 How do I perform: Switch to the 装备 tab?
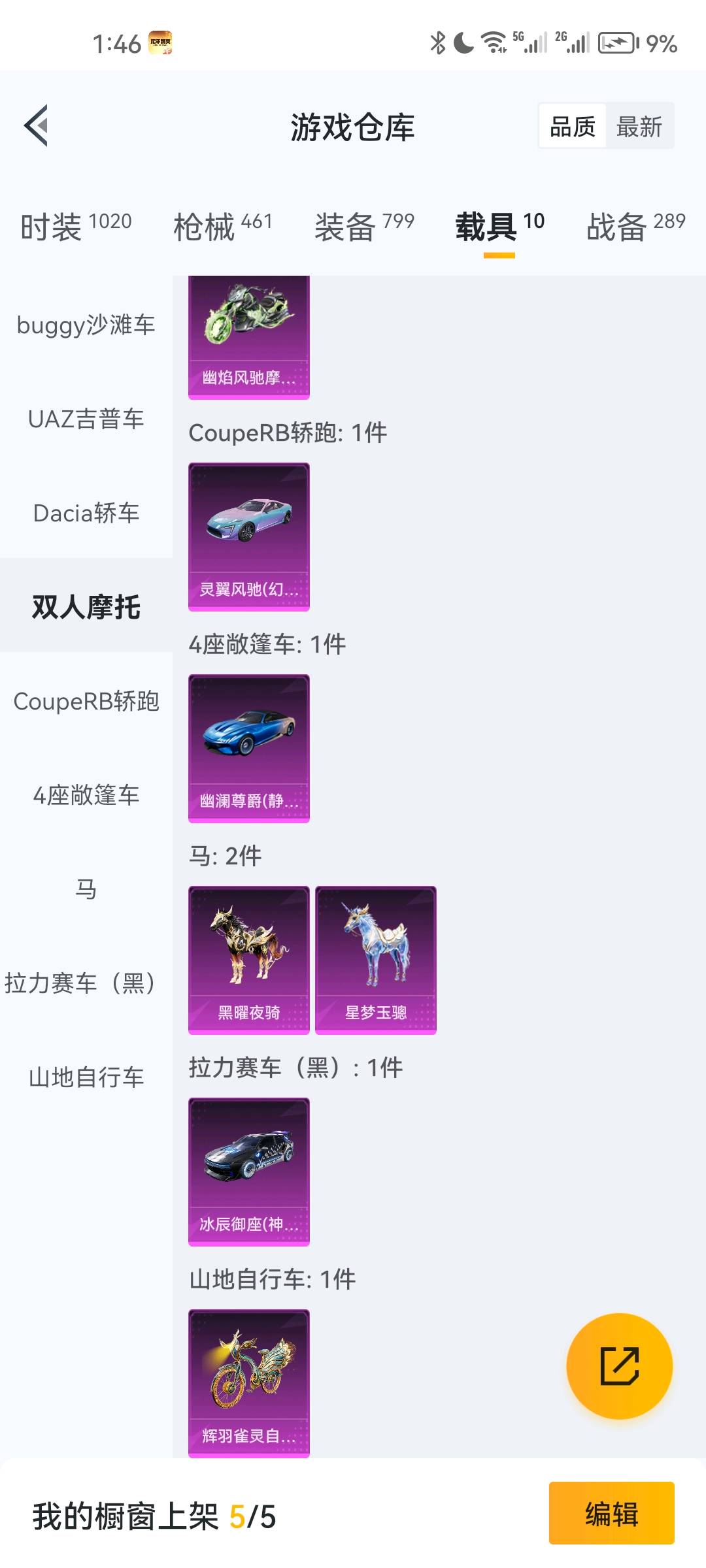pos(364,226)
